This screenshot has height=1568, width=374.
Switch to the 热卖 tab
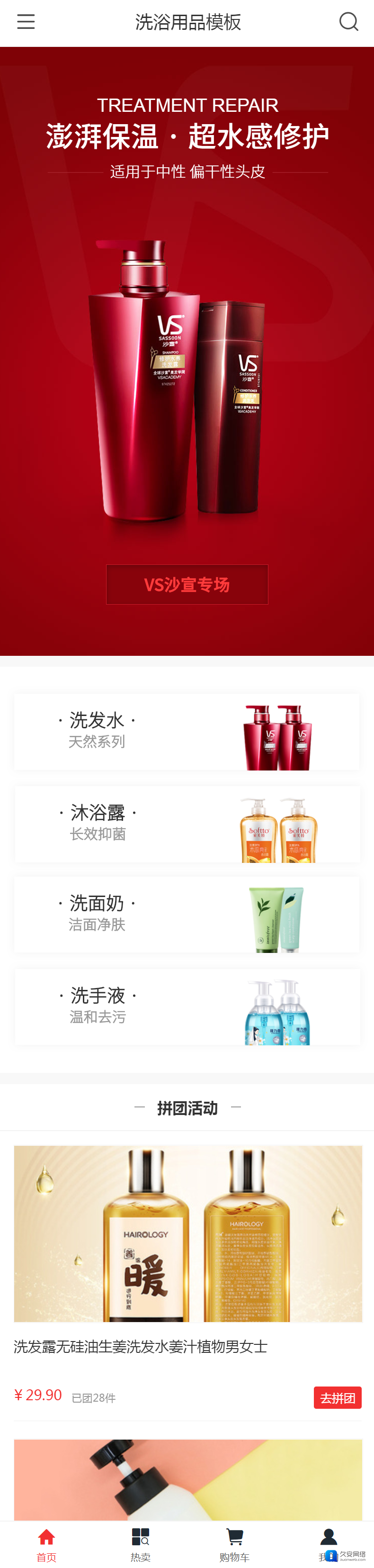click(141, 1544)
